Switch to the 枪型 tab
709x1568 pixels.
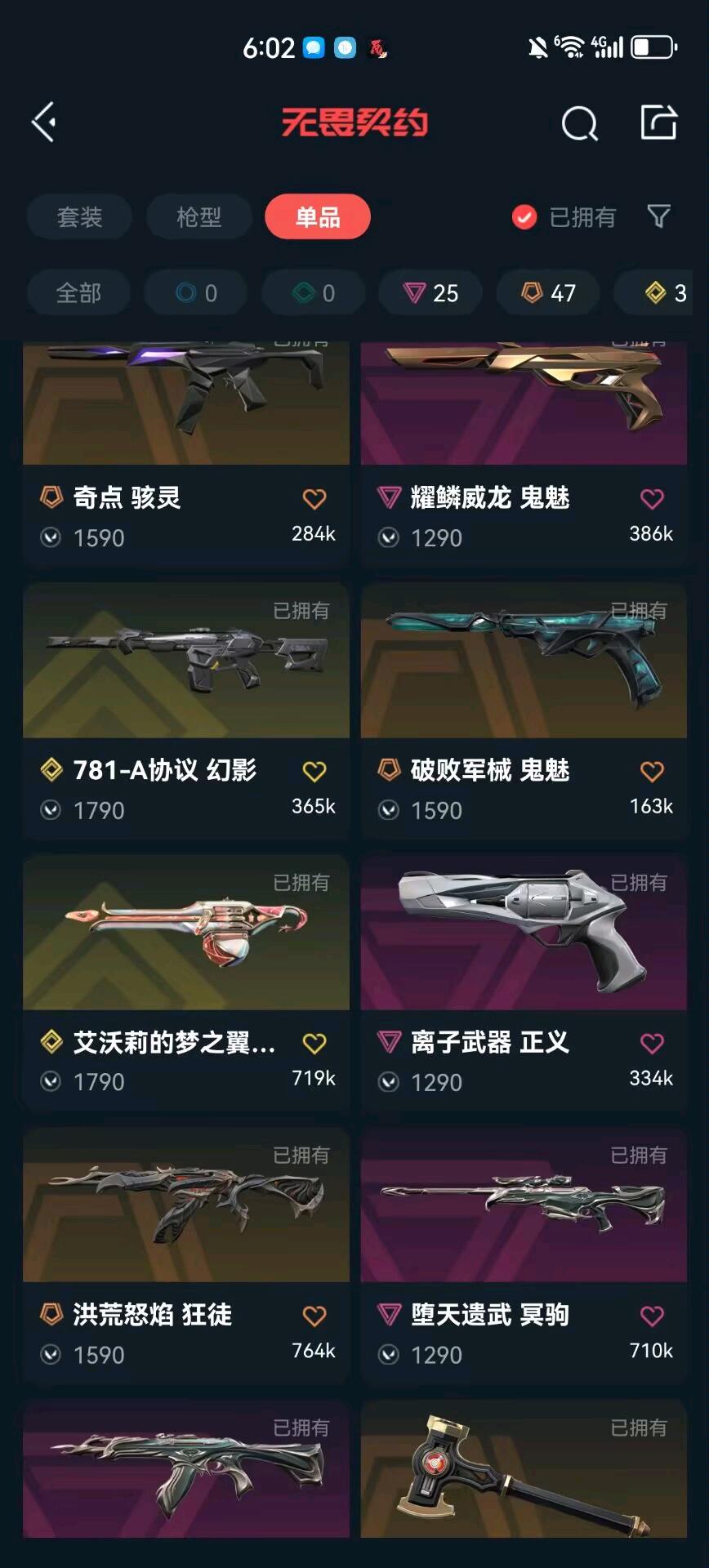pyautogui.click(x=198, y=217)
